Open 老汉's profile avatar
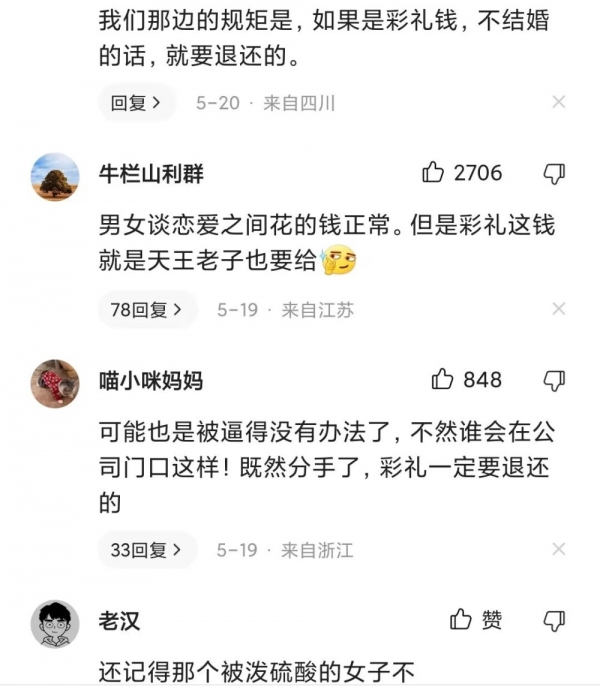The height and width of the screenshot is (693, 600). [x=55, y=625]
